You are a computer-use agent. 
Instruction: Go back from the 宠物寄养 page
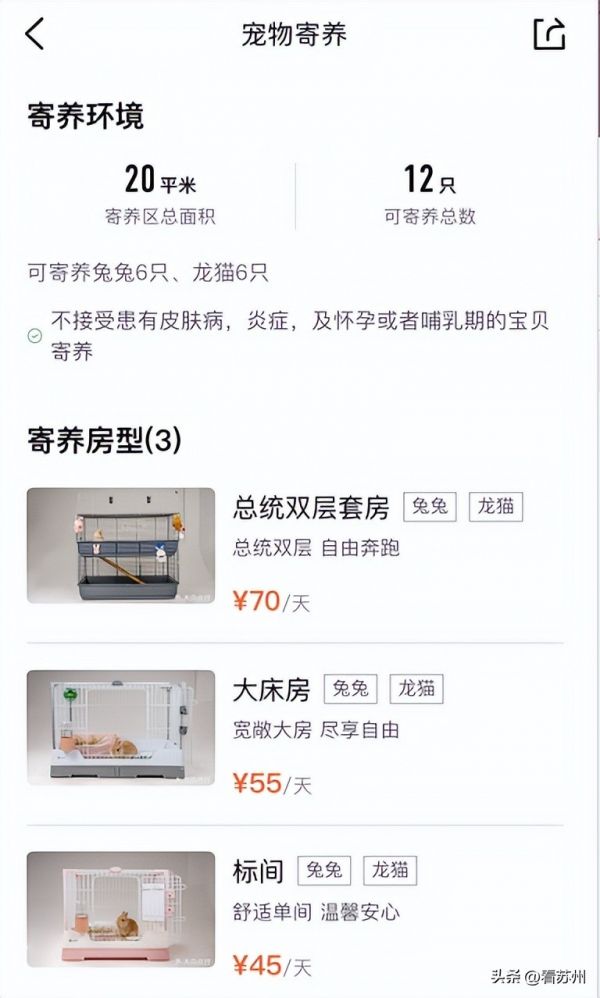tap(36, 34)
